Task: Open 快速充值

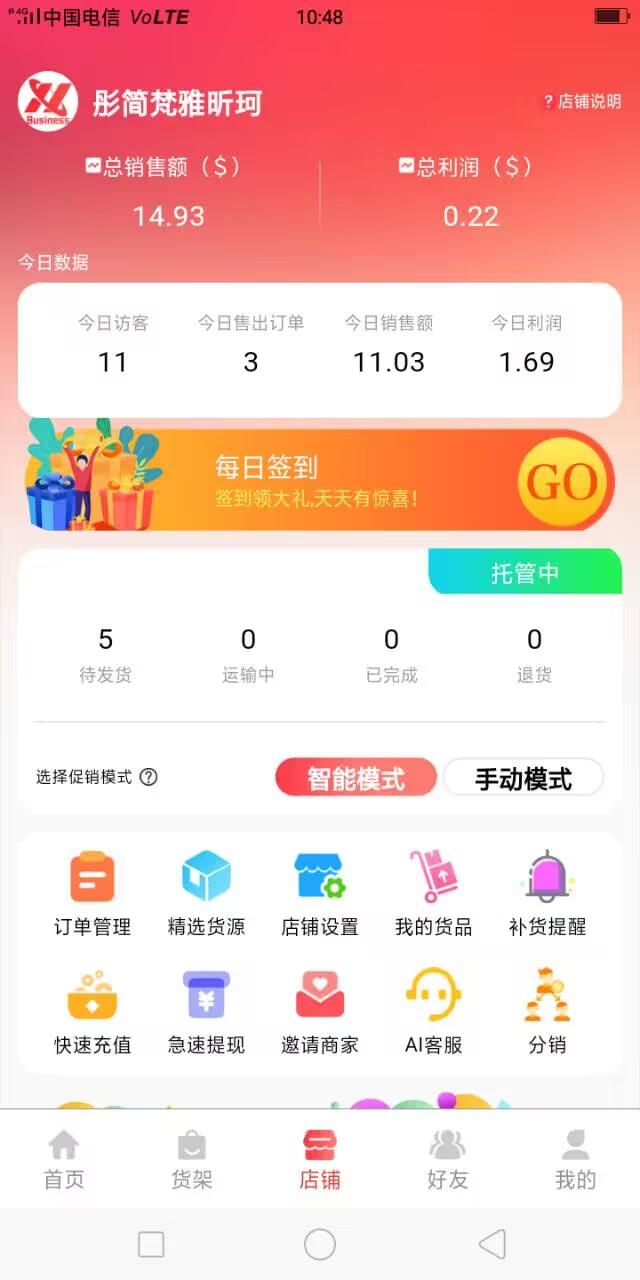Action: tap(92, 1011)
